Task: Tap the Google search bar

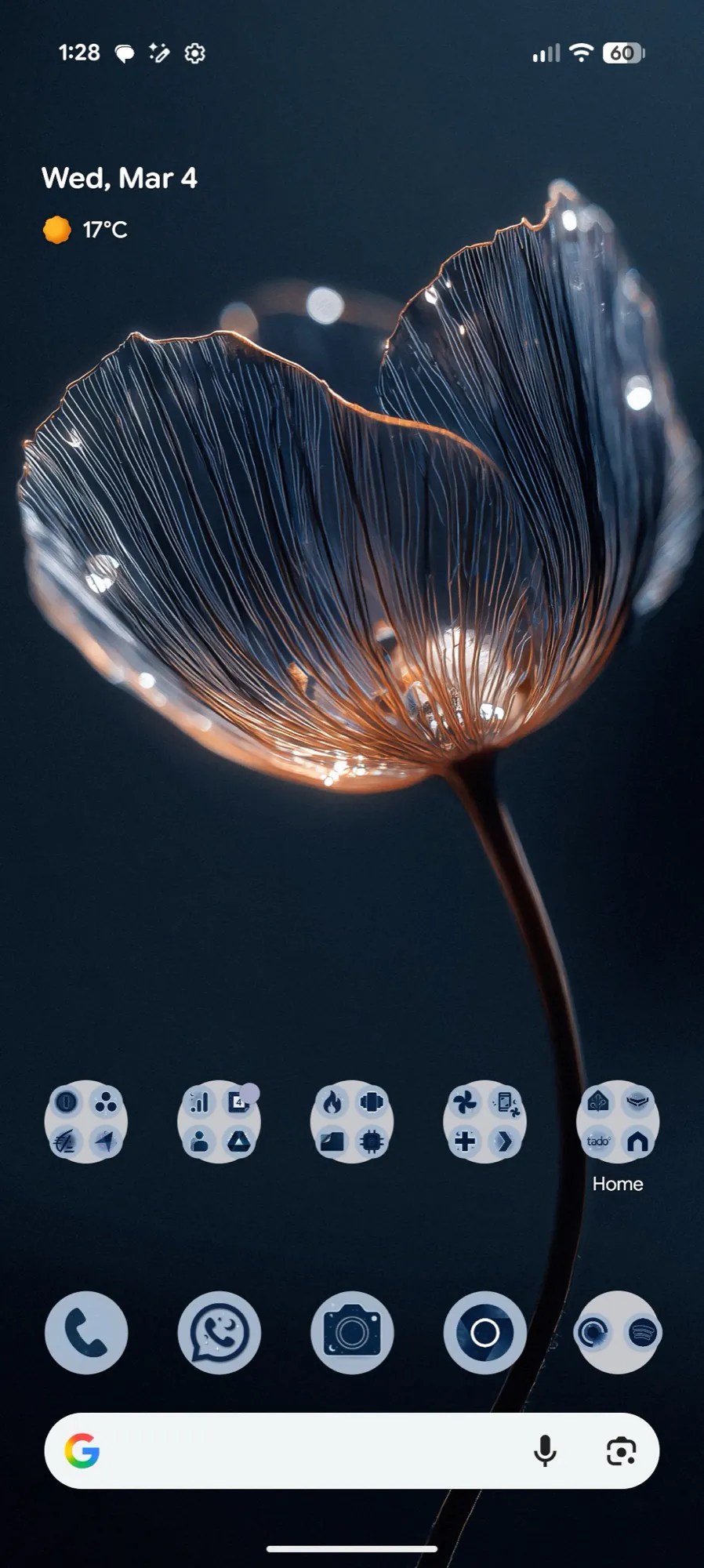Action: pos(314,1451)
